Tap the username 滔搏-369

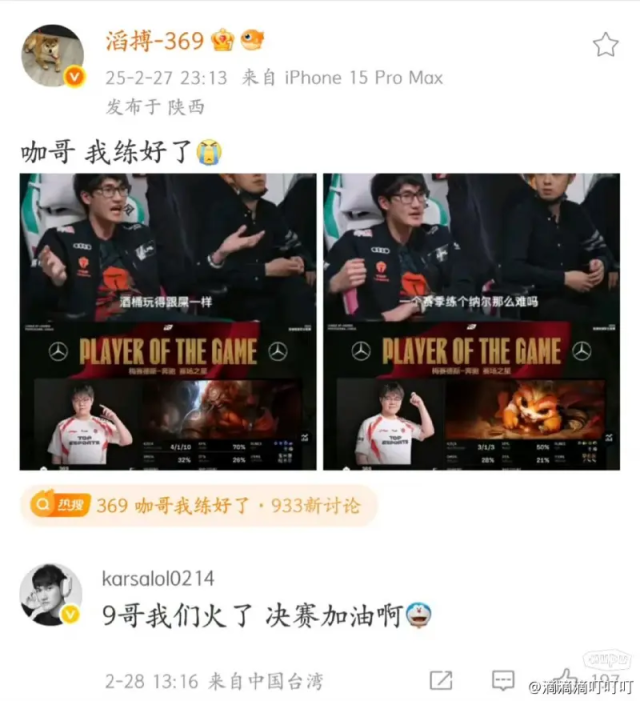[155, 41]
